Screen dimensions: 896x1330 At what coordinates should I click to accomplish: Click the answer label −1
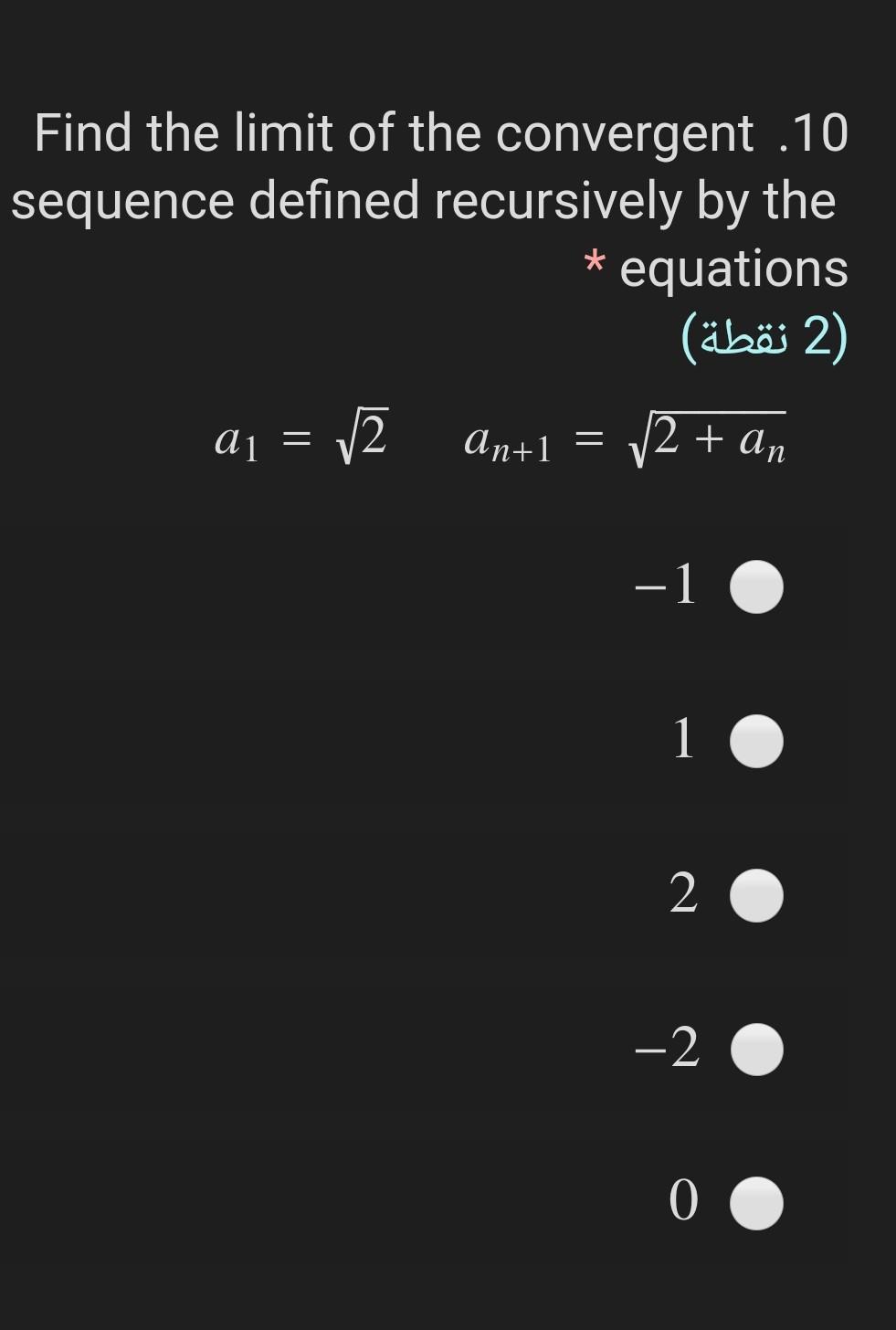(666, 587)
